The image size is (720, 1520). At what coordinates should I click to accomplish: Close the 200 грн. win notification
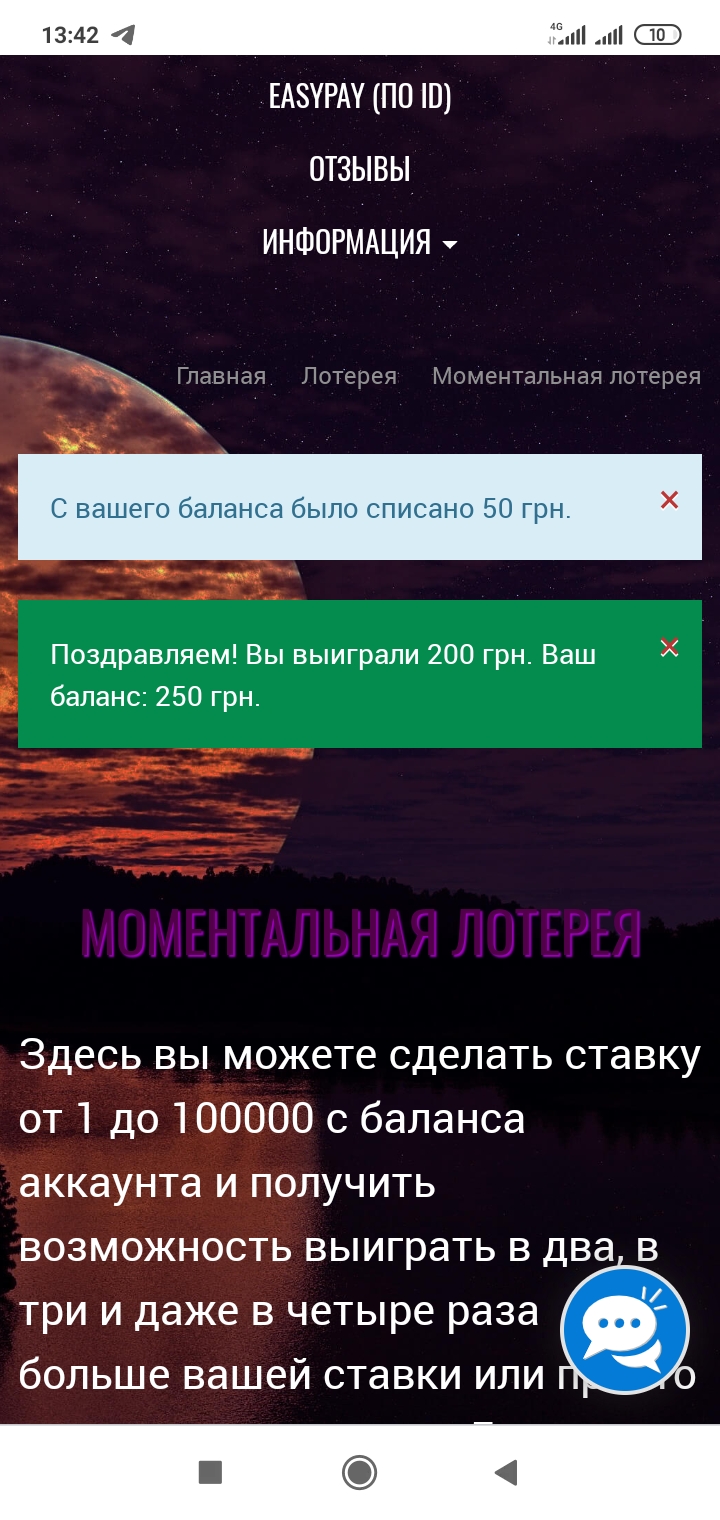pyautogui.click(x=669, y=647)
